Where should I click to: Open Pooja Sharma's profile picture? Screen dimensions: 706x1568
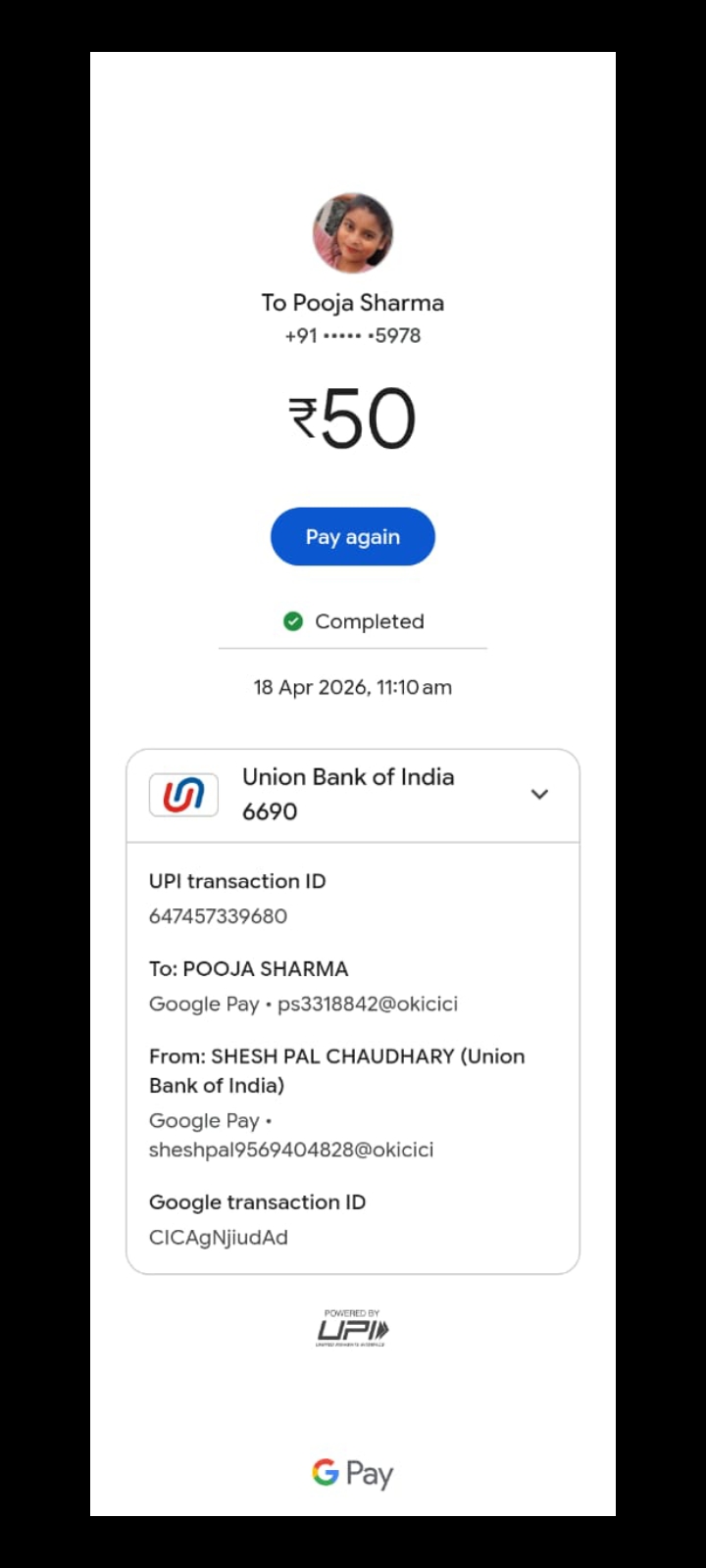(x=352, y=233)
